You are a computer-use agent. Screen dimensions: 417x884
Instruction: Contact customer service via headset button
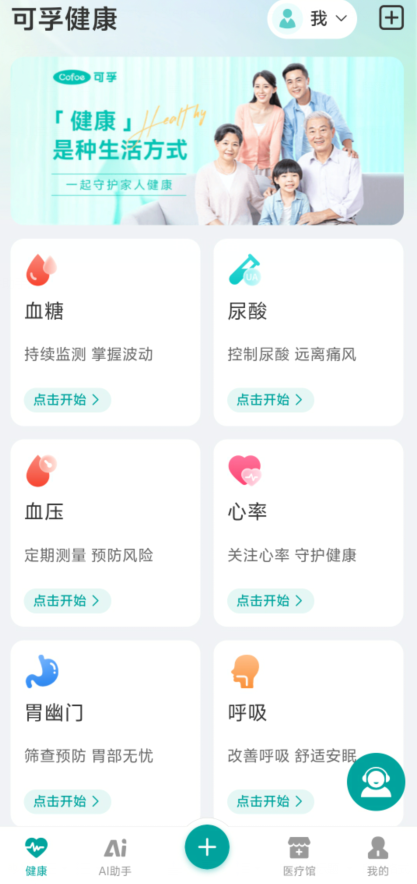[x=376, y=782]
